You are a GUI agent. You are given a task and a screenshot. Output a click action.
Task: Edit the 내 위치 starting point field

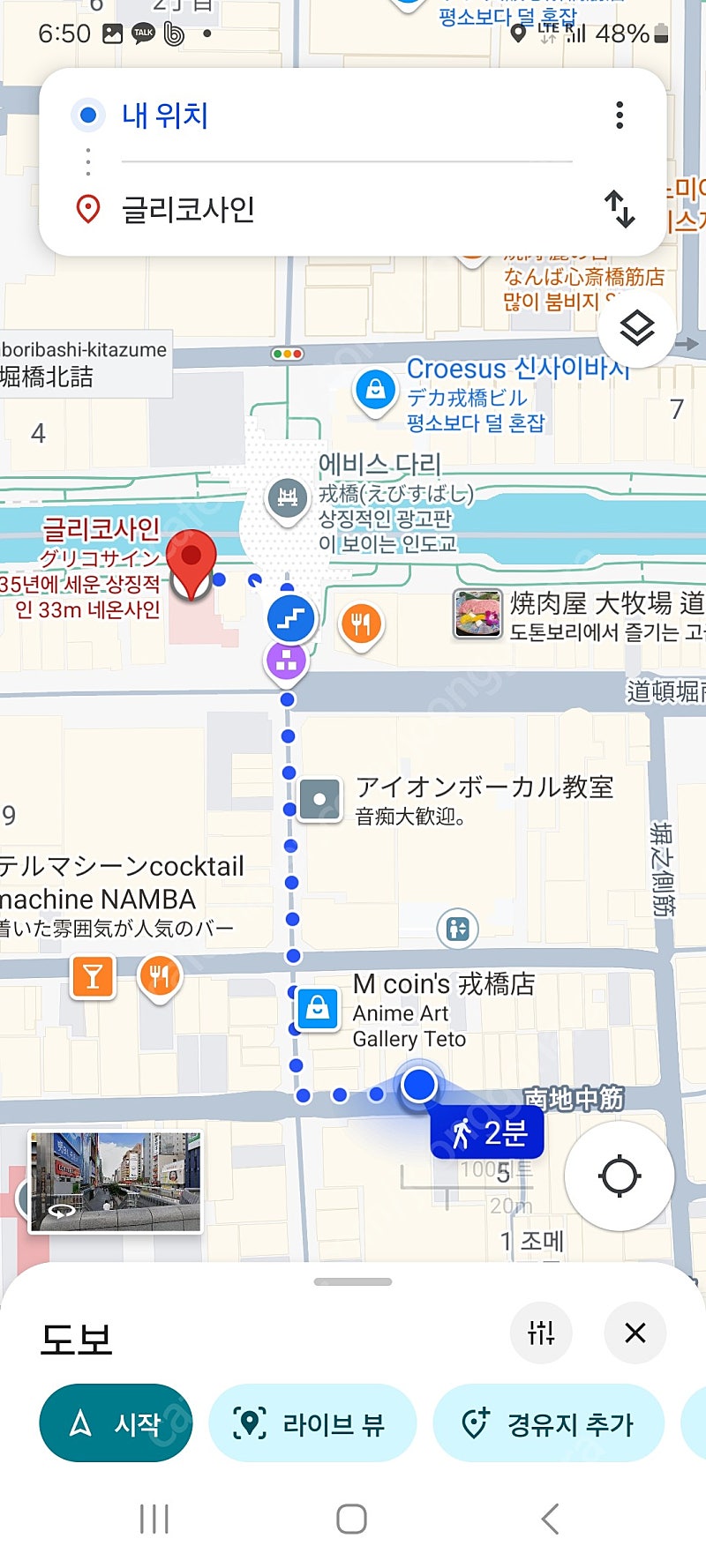pyautogui.click(x=344, y=116)
